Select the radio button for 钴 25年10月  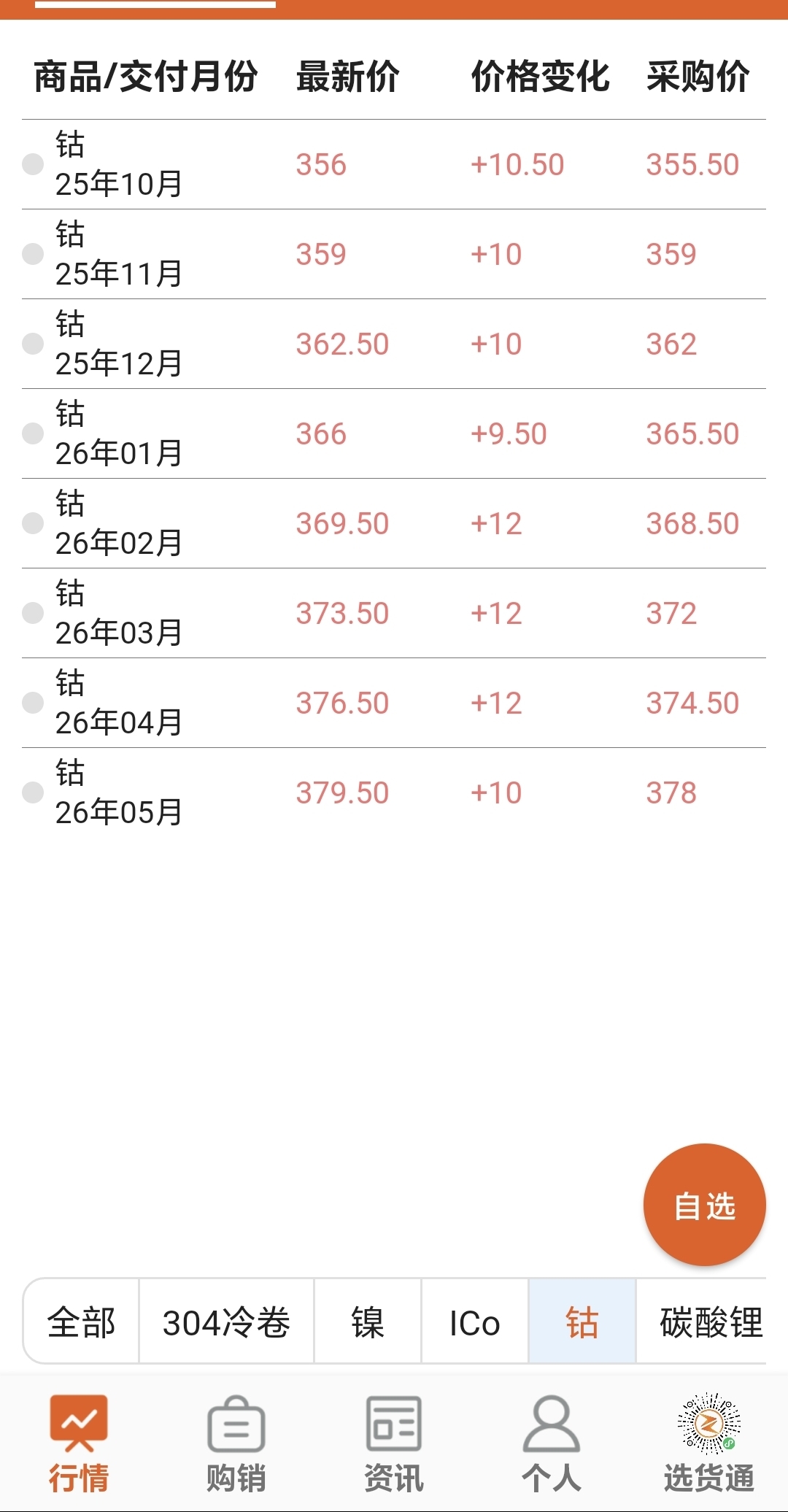[x=33, y=164]
